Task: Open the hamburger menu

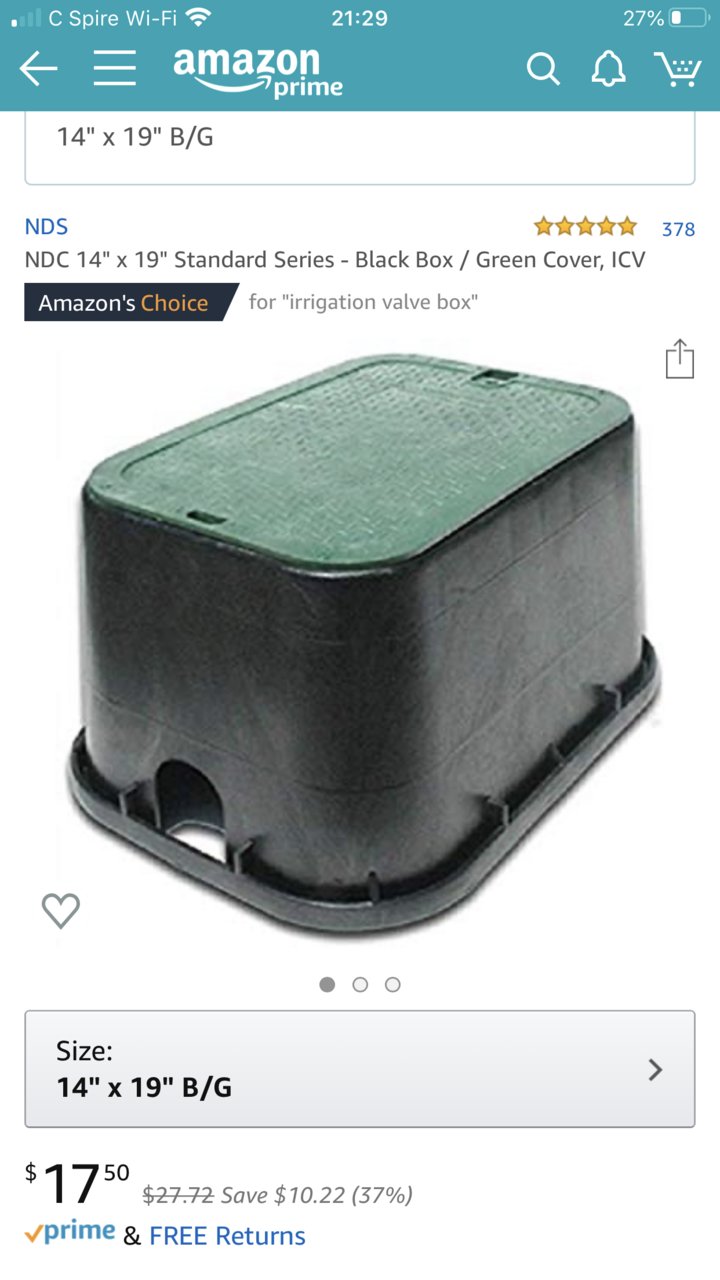Action: point(115,69)
